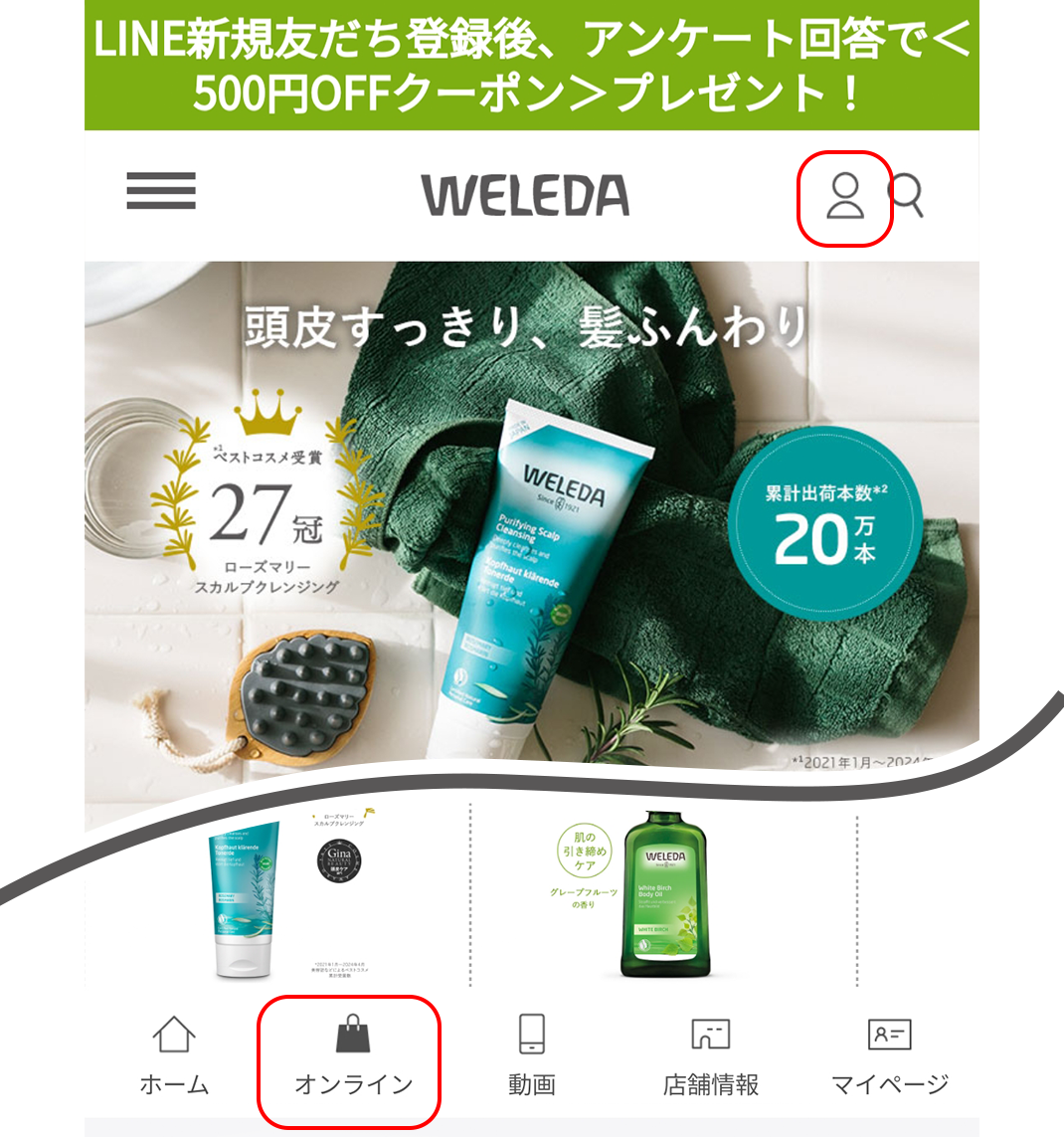Switch to the 動画 tab
The height and width of the screenshot is (1137, 1064).
point(532,1056)
